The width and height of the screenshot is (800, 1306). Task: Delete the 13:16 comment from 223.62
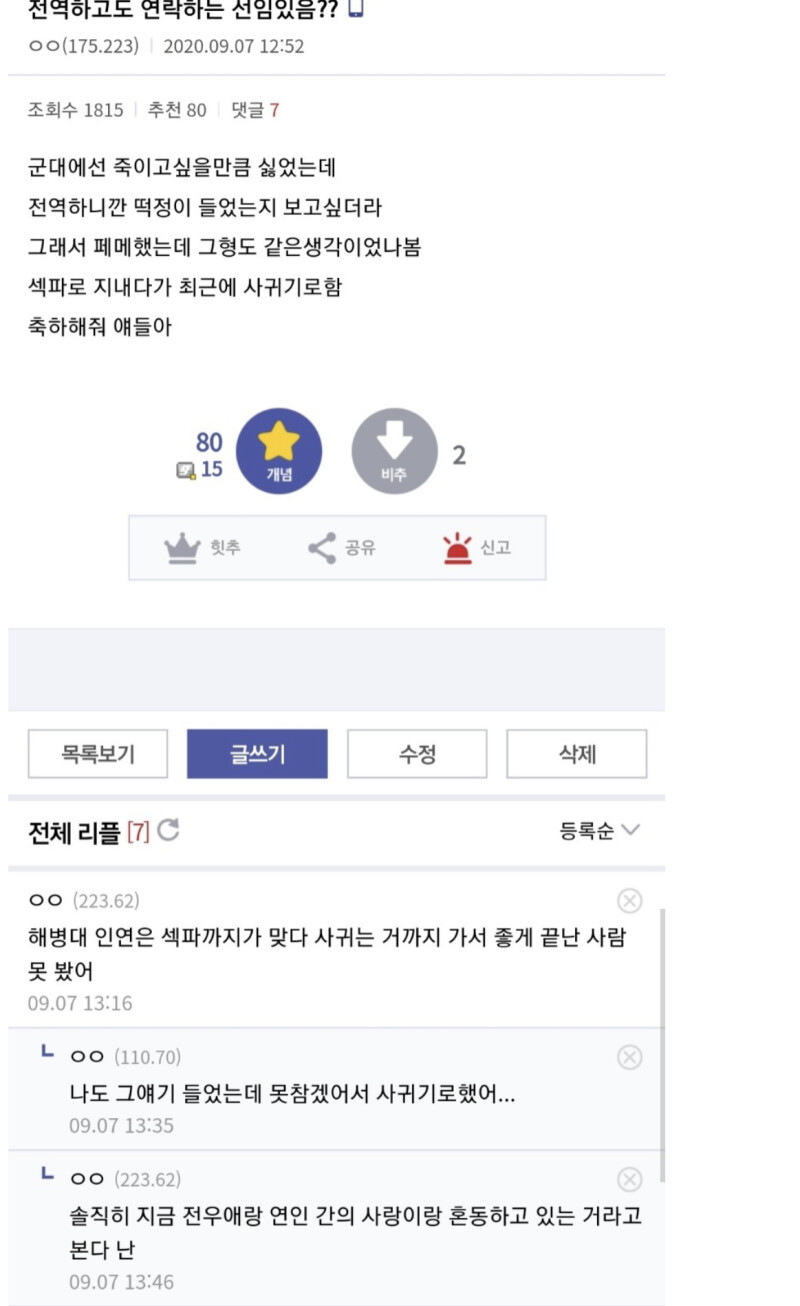pos(629,901)
